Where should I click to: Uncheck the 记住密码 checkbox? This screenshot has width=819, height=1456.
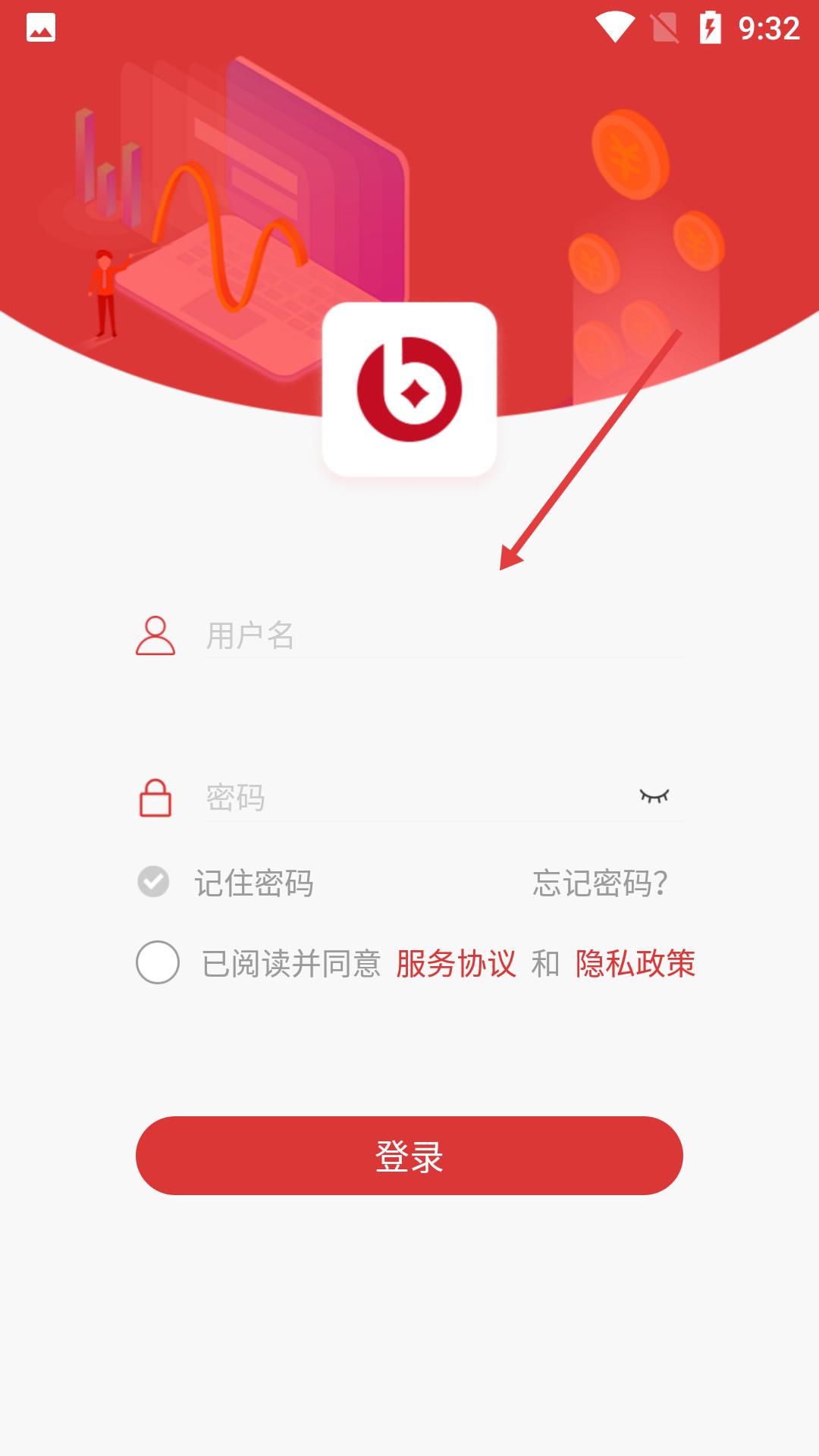pos(154,882)
